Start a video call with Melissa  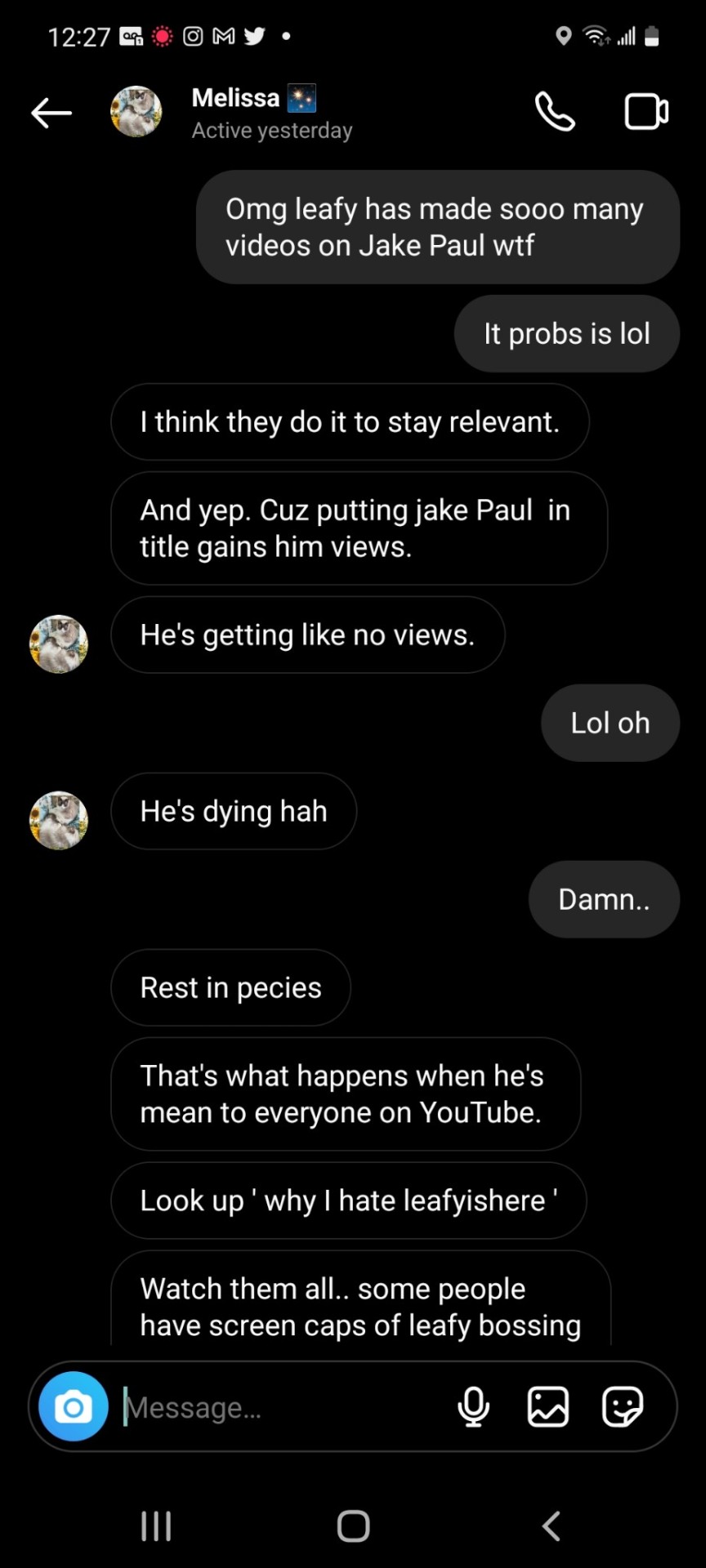pos(646,112)
